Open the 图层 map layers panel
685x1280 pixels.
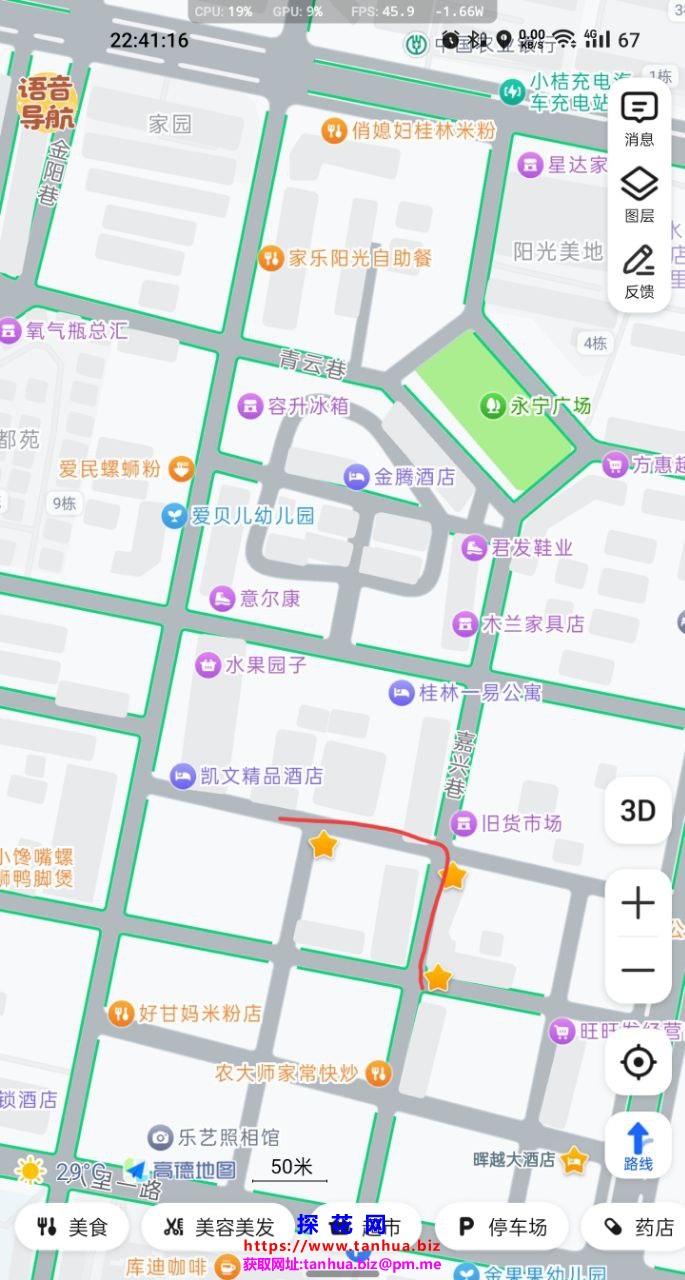click(x=639, y=194)
